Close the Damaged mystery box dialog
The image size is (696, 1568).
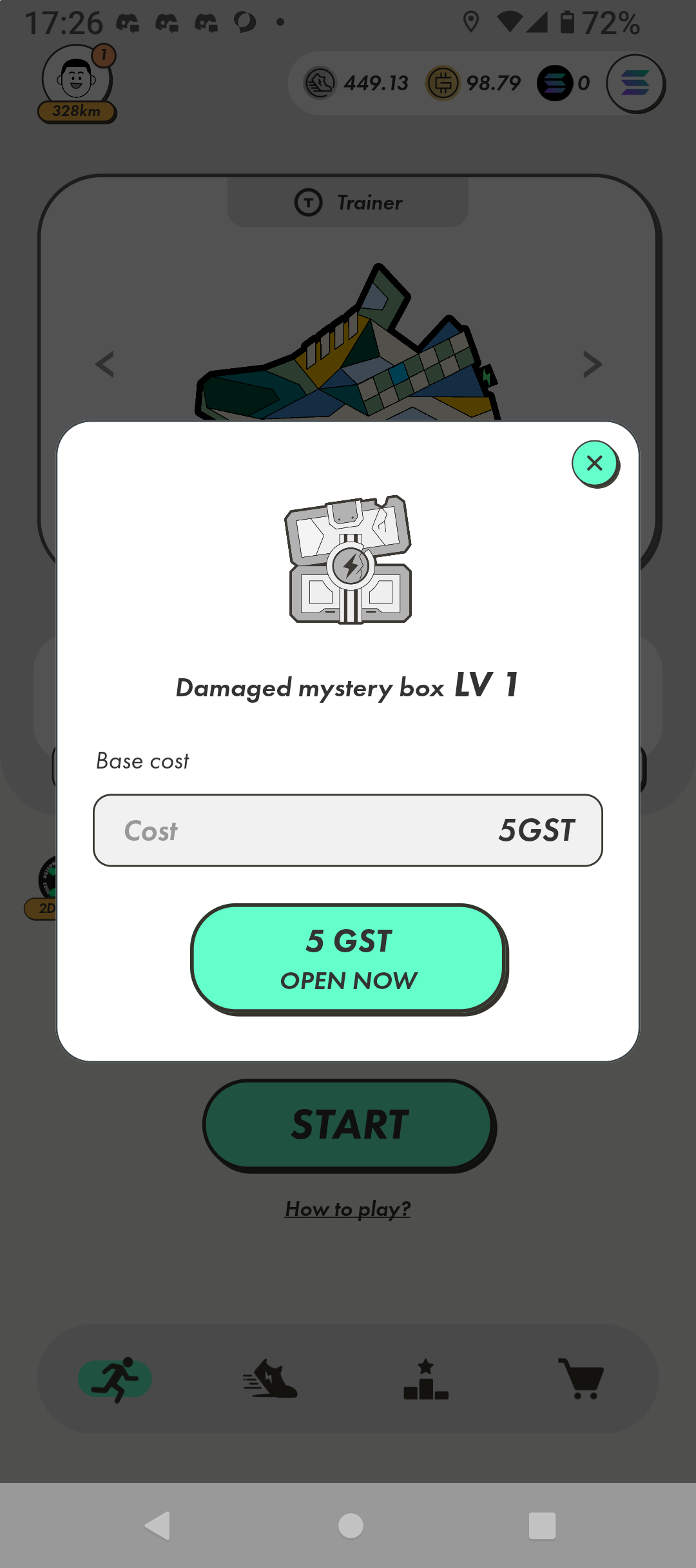click(595, 463)
